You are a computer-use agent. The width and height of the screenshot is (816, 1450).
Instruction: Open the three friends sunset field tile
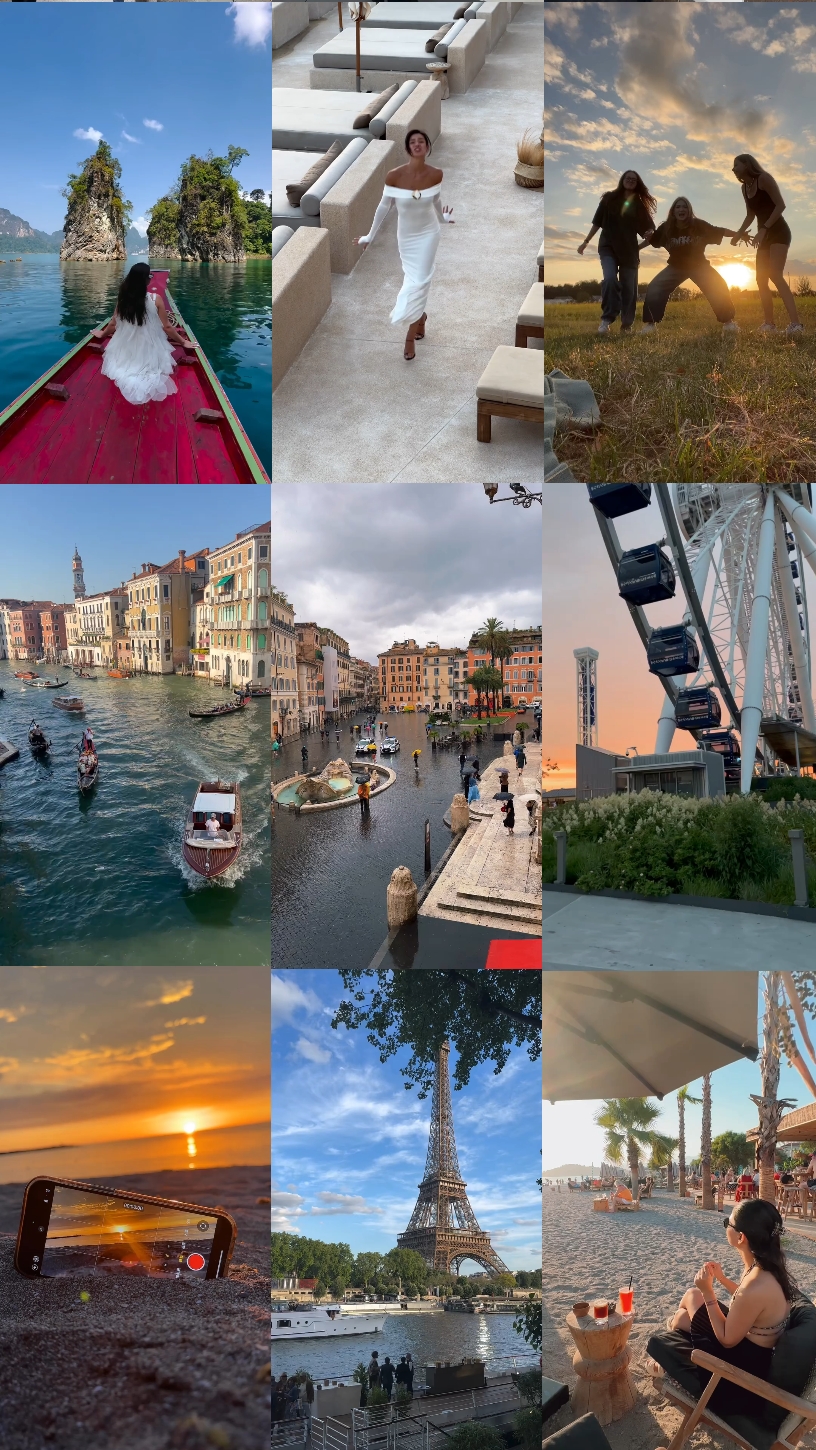pos(680,242)
